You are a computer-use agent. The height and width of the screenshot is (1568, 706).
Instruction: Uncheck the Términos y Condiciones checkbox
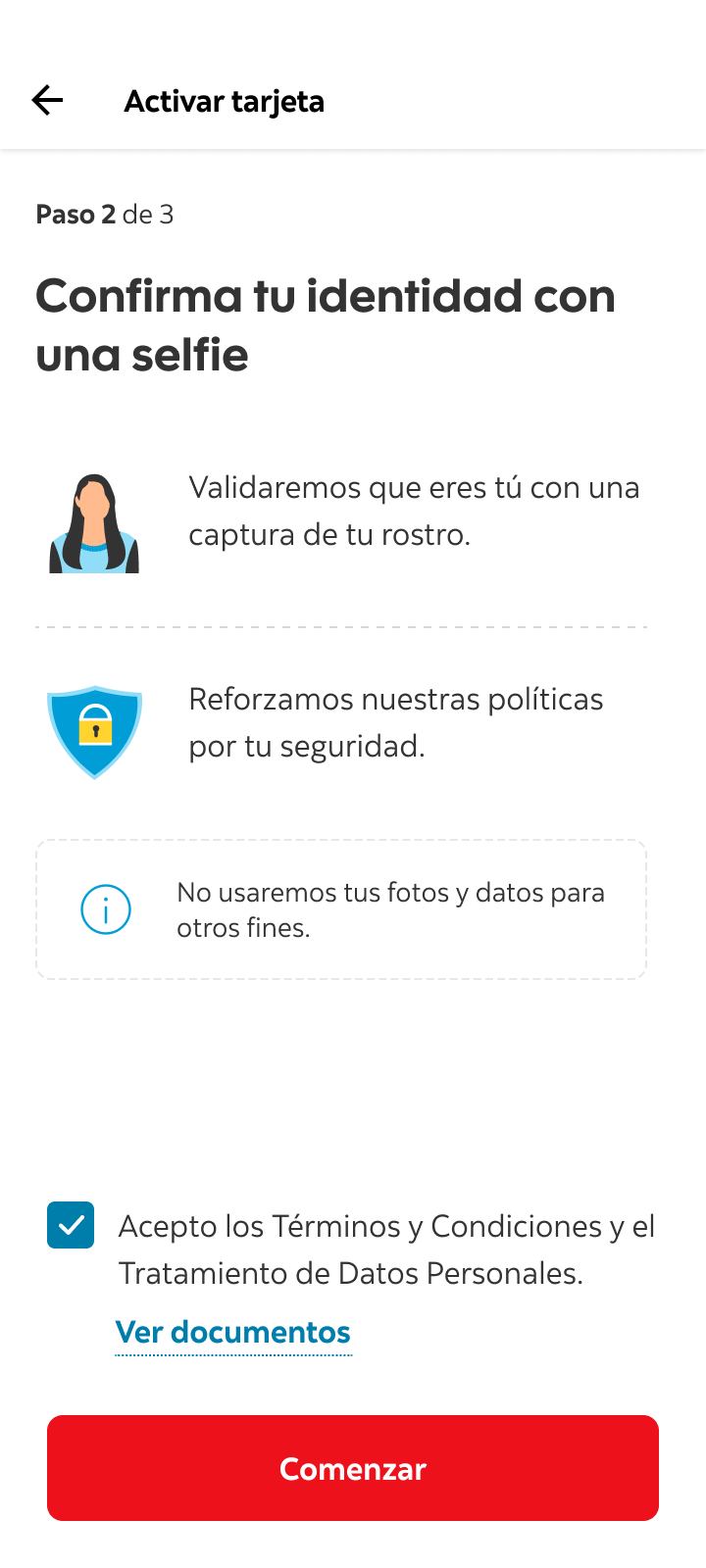(x=71, y=1225)
